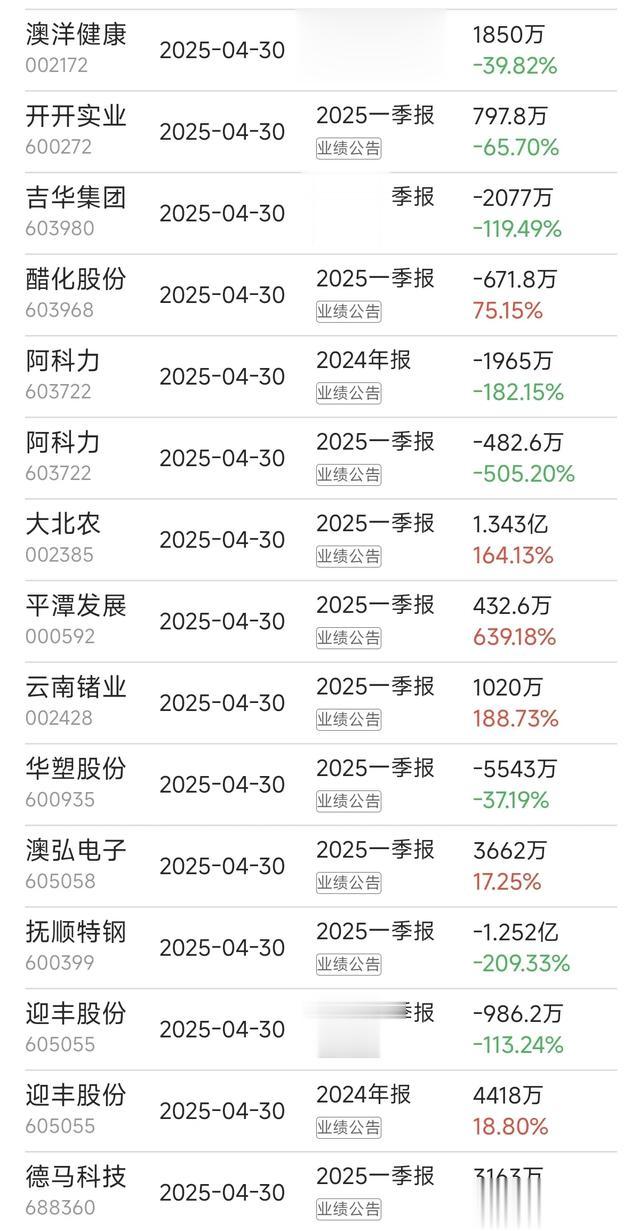The image size is (640, 1231).
Task: Open 阿科力 2025一季报 row
Action: [320, 458]
